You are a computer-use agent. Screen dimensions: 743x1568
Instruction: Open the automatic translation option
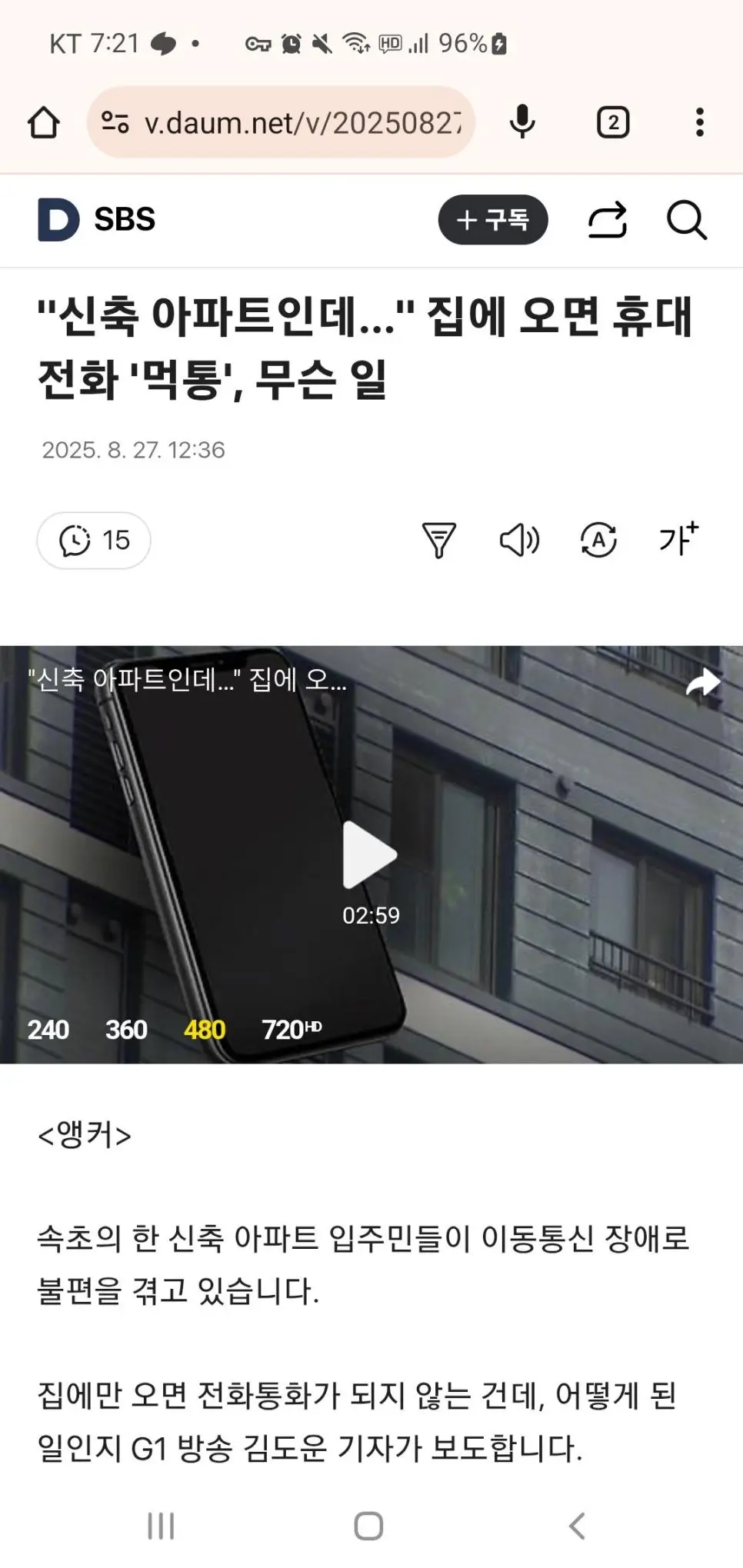(598, 540)
